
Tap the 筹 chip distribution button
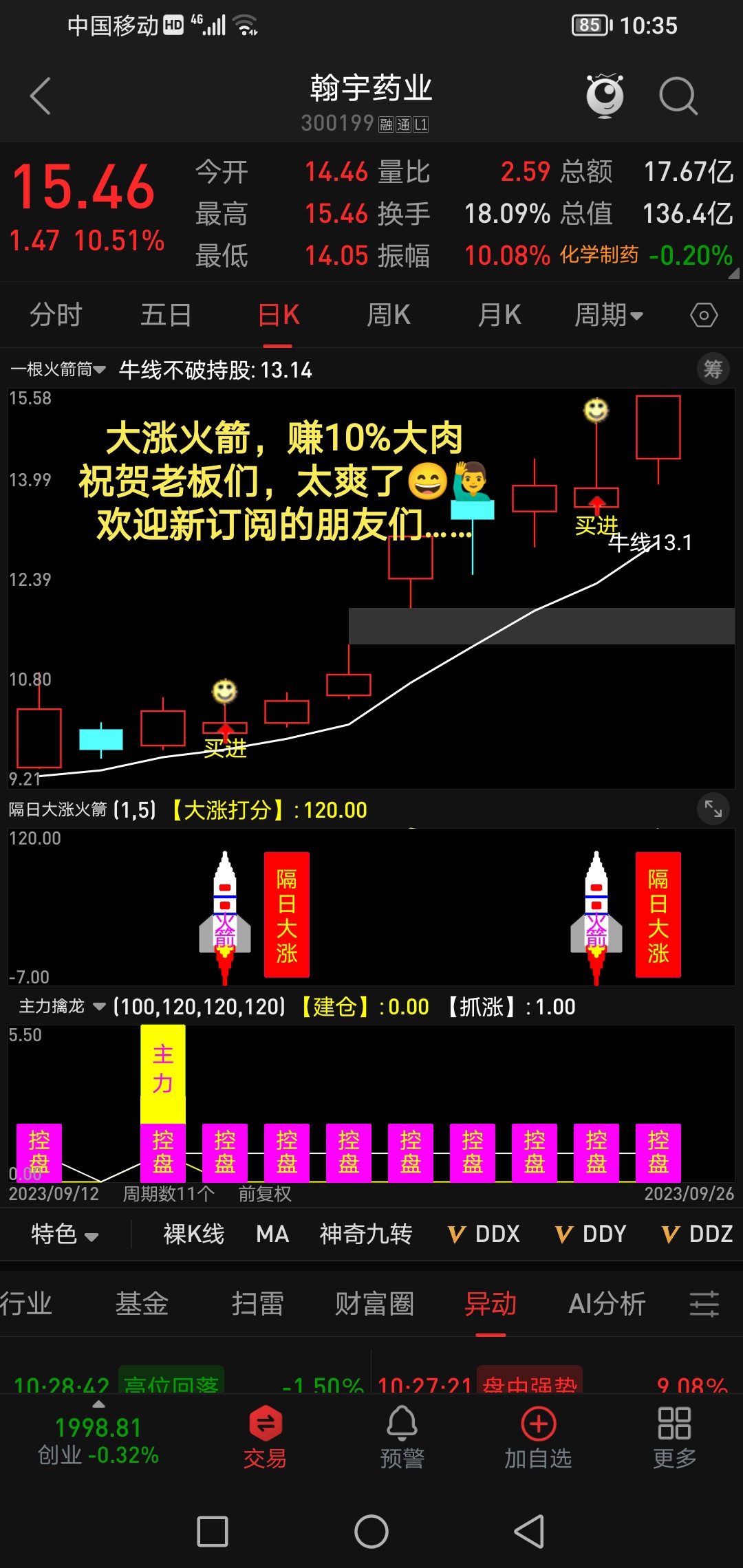tap(713, 370)
